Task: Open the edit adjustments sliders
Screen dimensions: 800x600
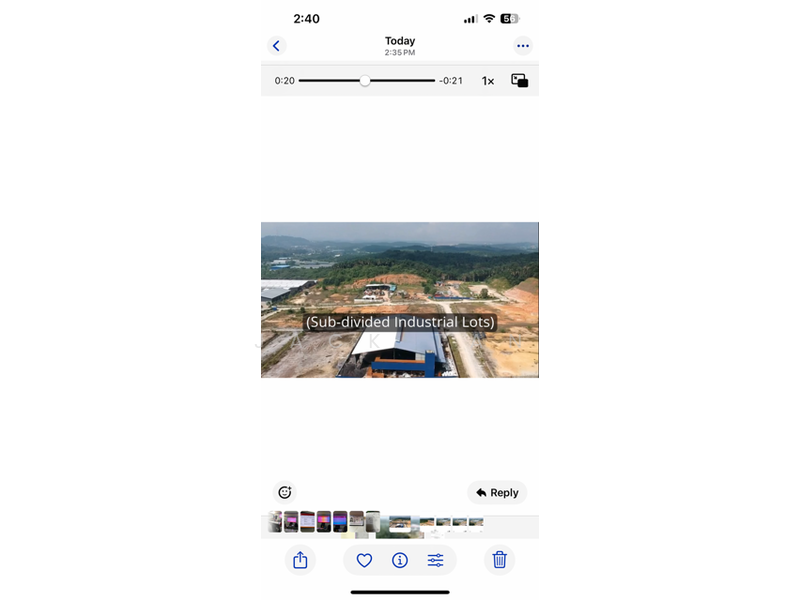Action: tap(436, 561)
